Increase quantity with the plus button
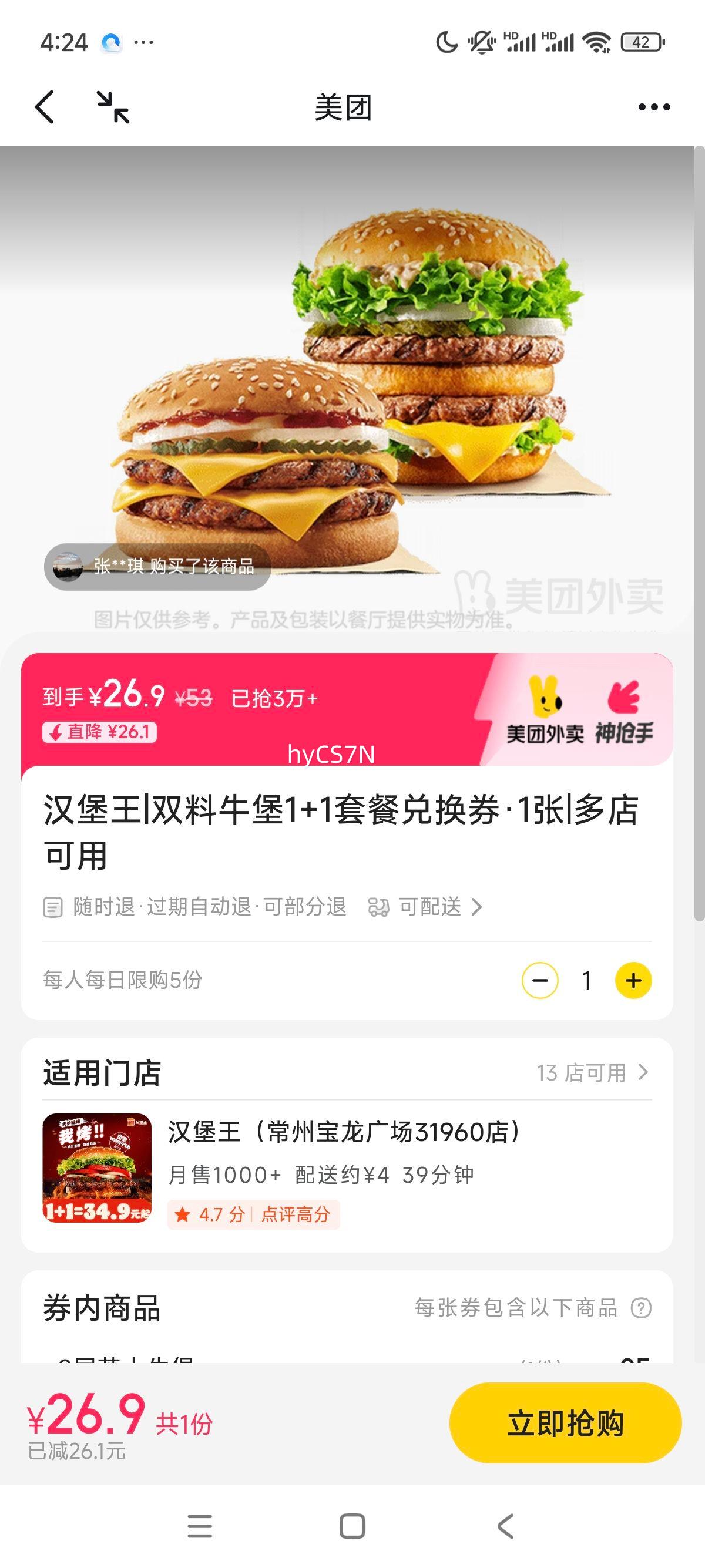 [633, 981]
